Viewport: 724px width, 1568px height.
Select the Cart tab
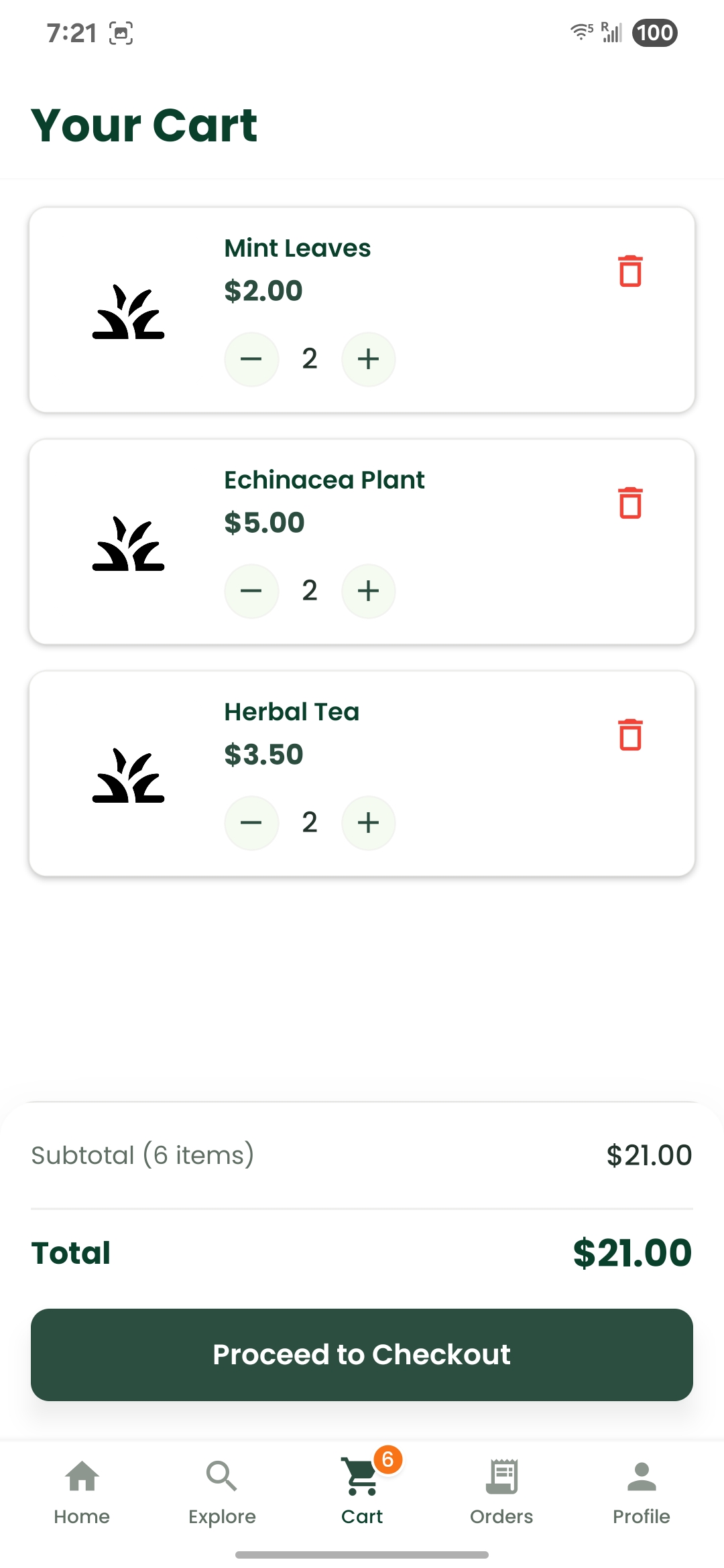click(362, 1491)
